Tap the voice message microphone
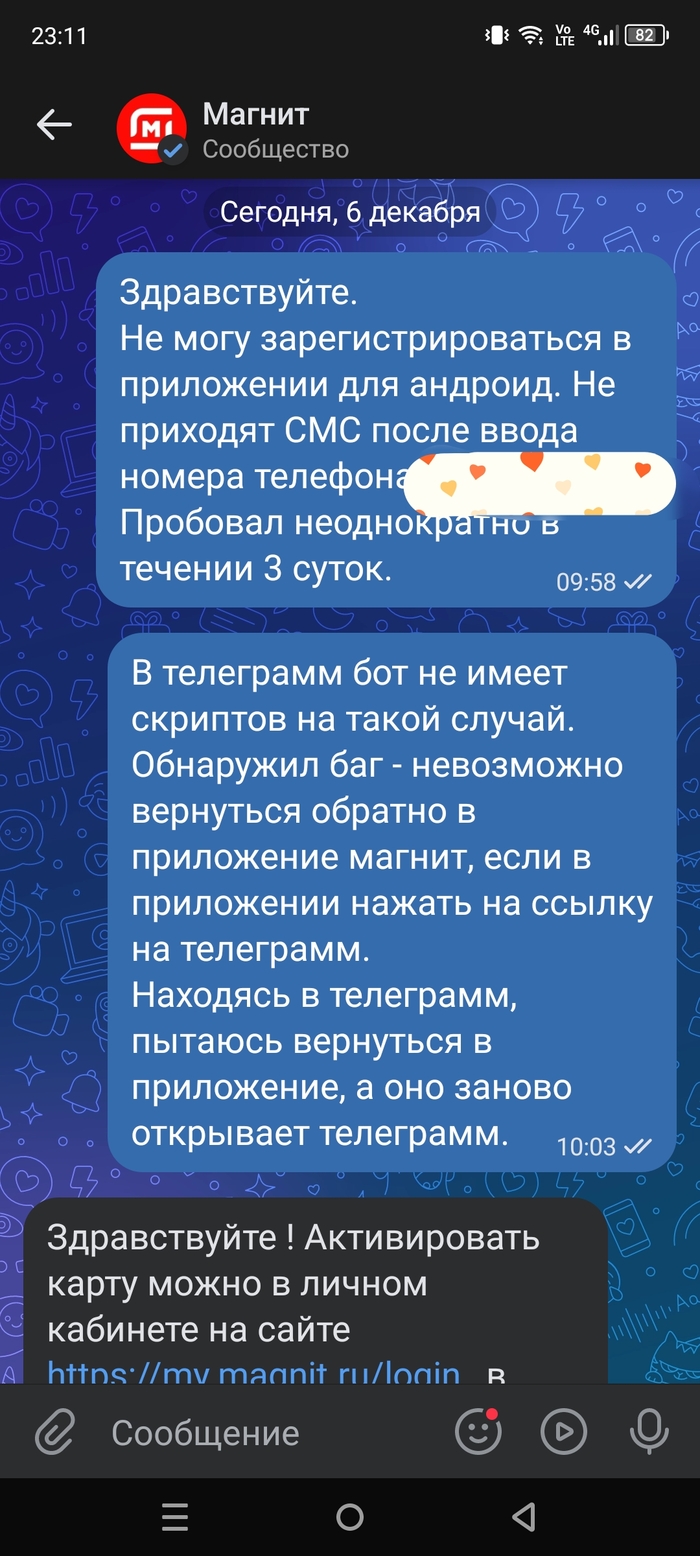Image resolution: width=700 pixels, height=1556 pixels. 648,1432
